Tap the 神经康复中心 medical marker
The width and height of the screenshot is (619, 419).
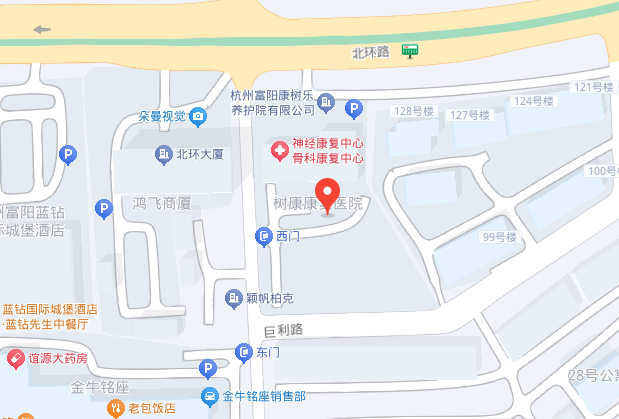[280, 150]
